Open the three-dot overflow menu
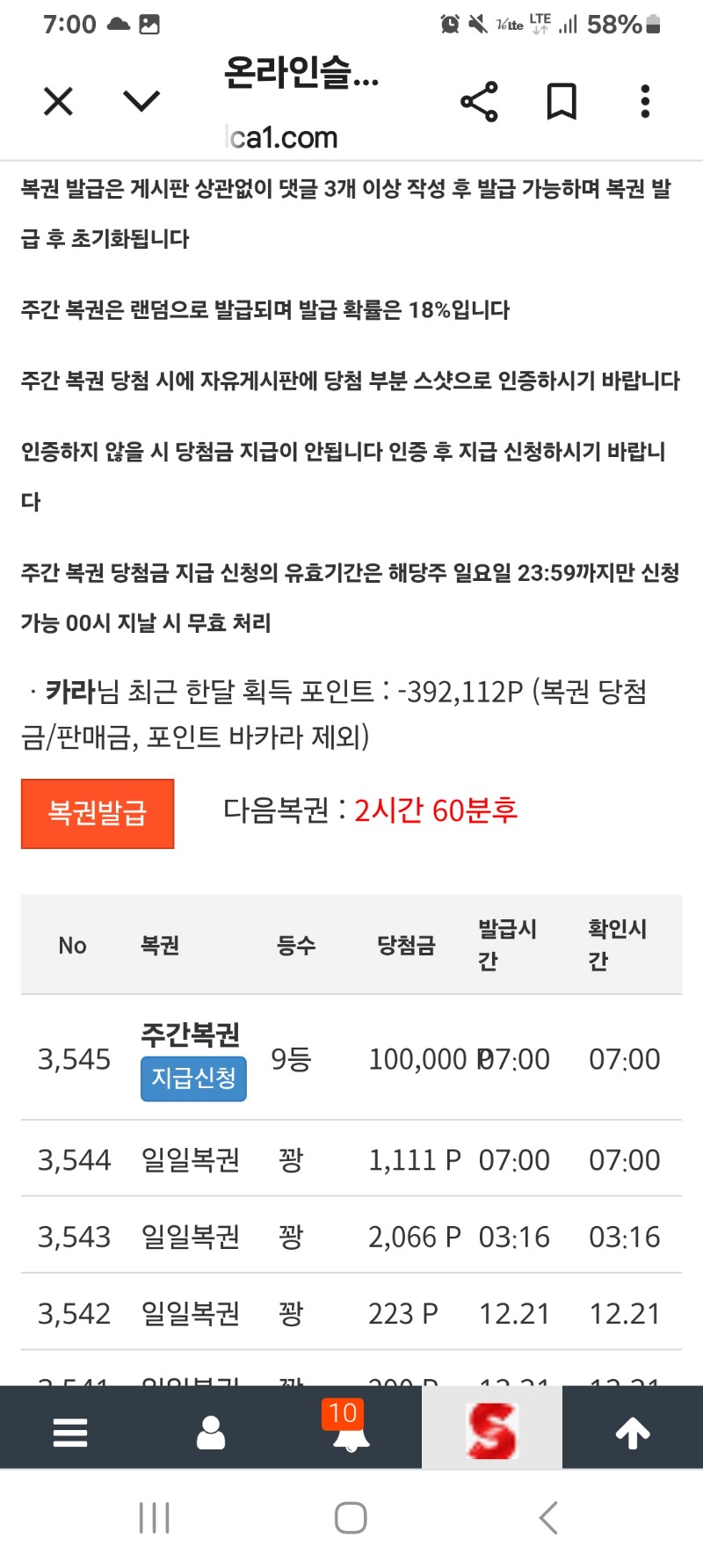 click(x=645, y=102)
